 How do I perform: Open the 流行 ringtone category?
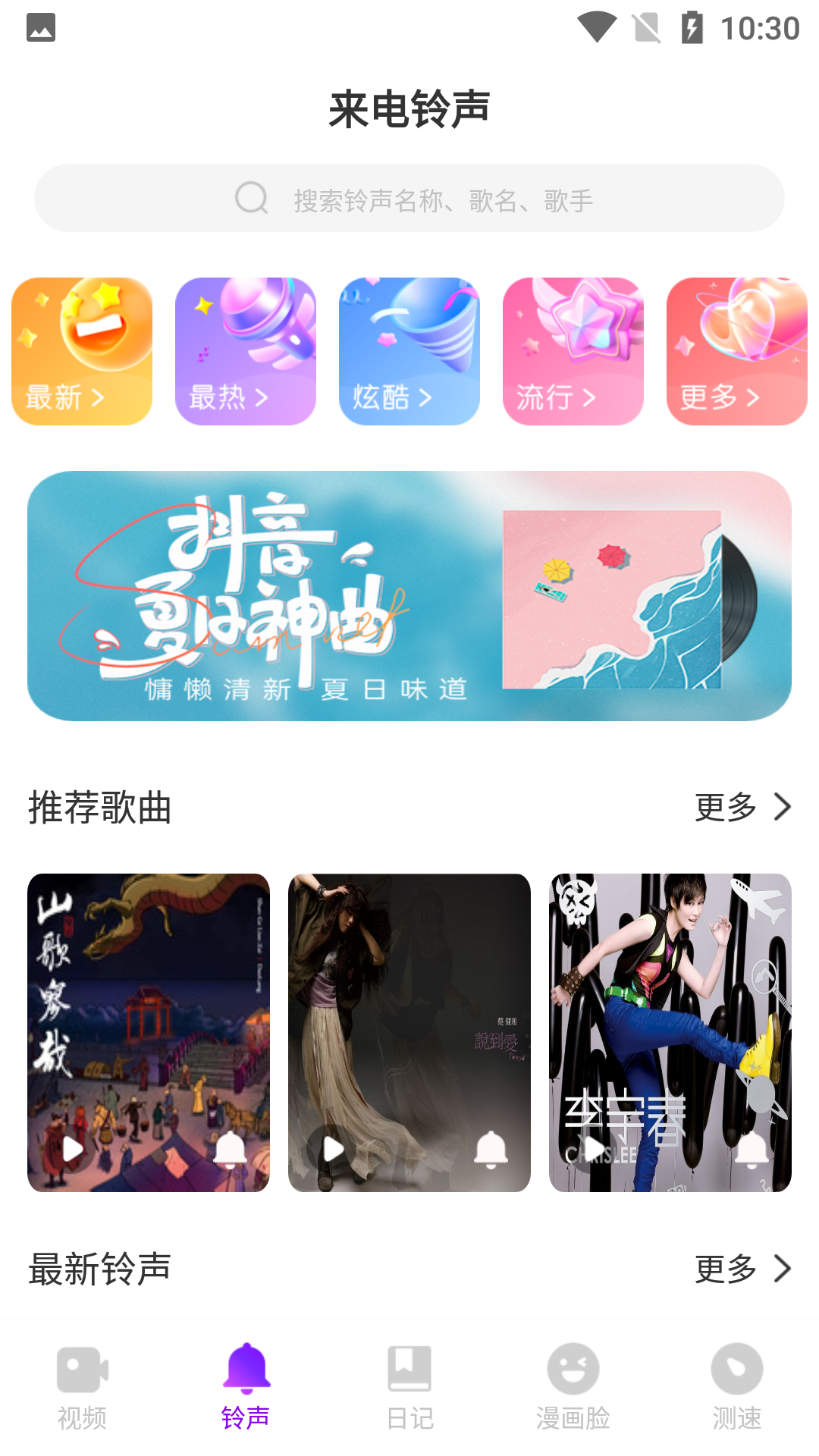(573, 352)
